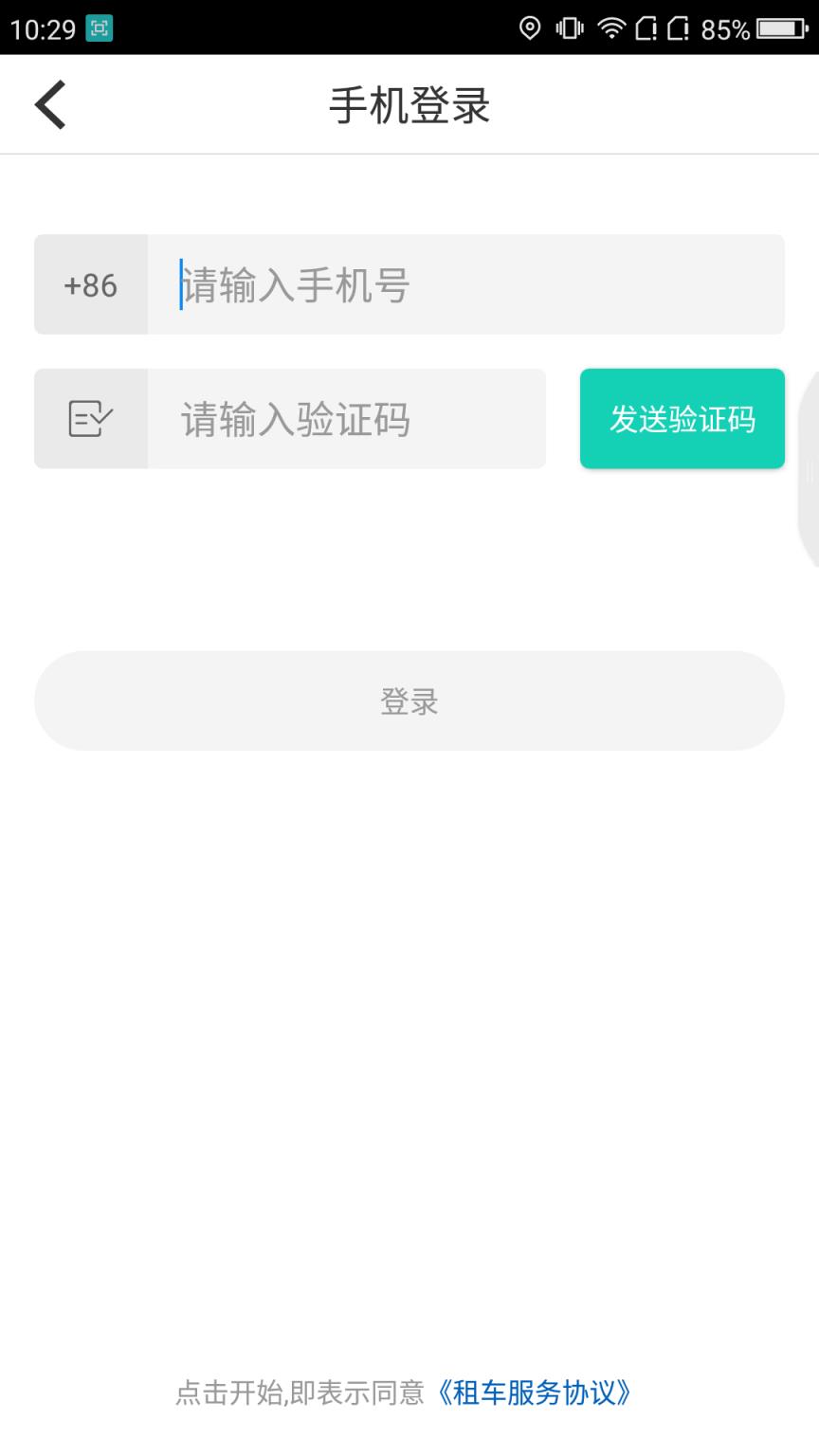Click the Wi-Fi signal icon
The width and height of the screenshot is (819, 1456).
click(x=610, y=29)
